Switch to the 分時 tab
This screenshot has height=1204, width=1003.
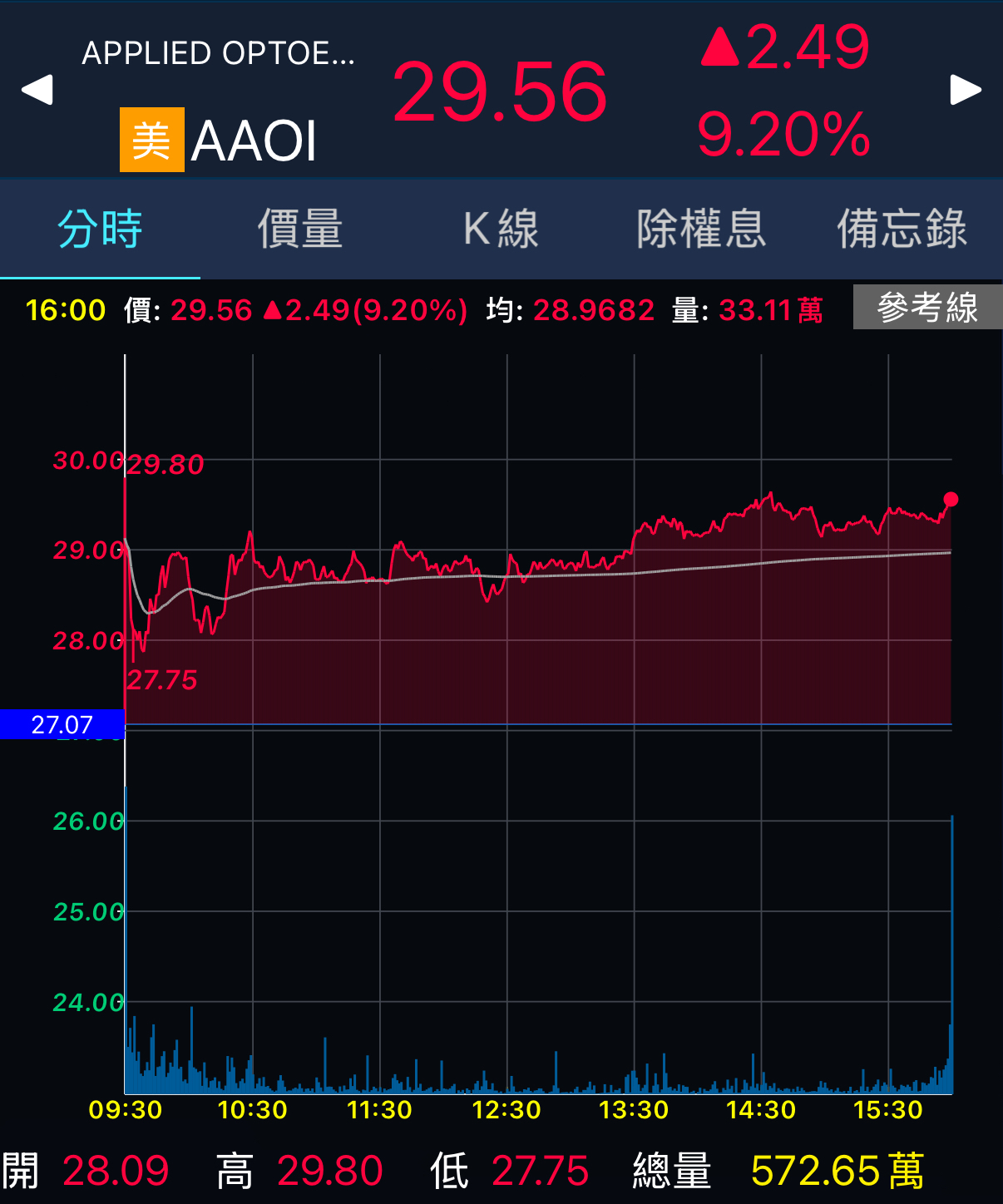100,229
